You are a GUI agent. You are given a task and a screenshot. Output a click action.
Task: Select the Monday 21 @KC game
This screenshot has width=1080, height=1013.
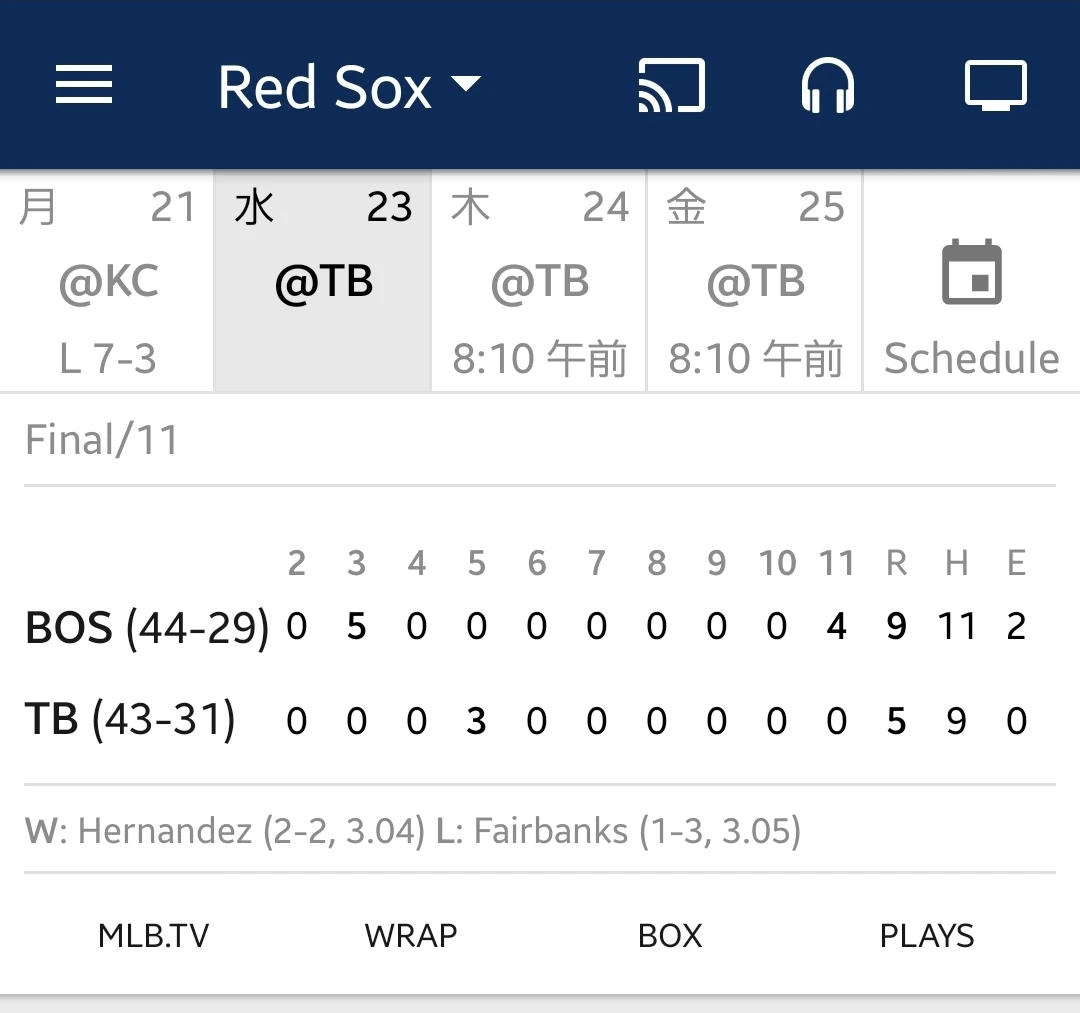click(x=107, y=282)
